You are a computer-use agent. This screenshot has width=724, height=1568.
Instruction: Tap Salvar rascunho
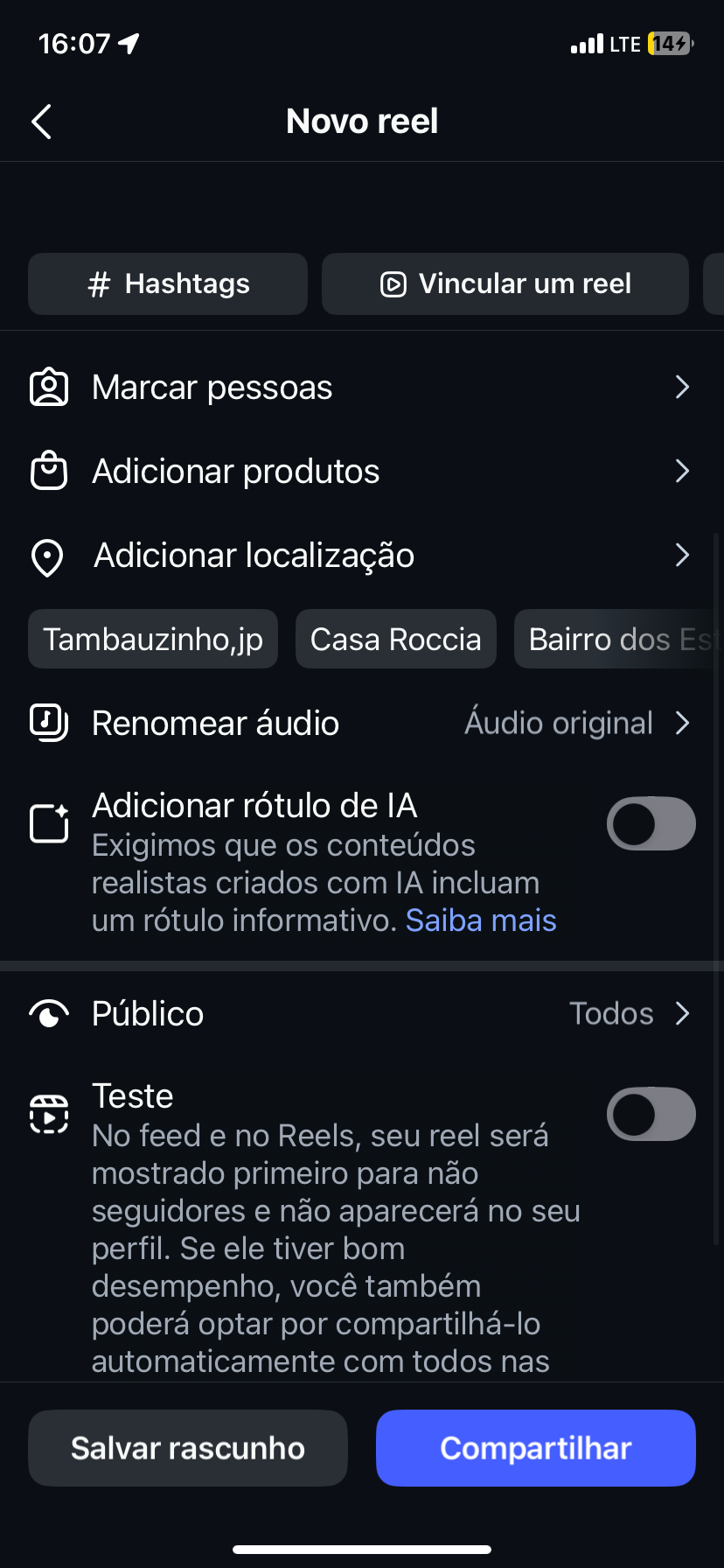188,1448
